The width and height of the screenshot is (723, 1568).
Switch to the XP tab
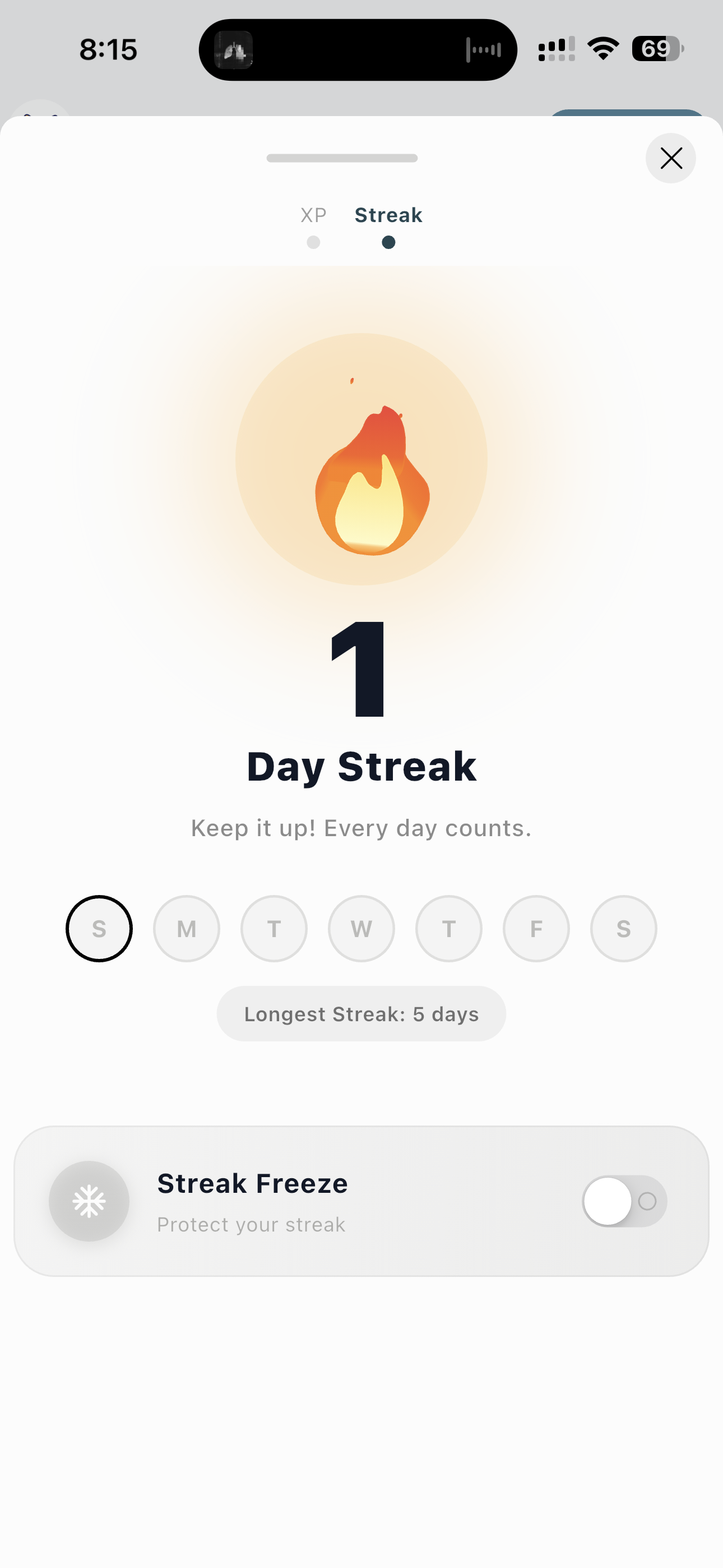pos(314,215)
